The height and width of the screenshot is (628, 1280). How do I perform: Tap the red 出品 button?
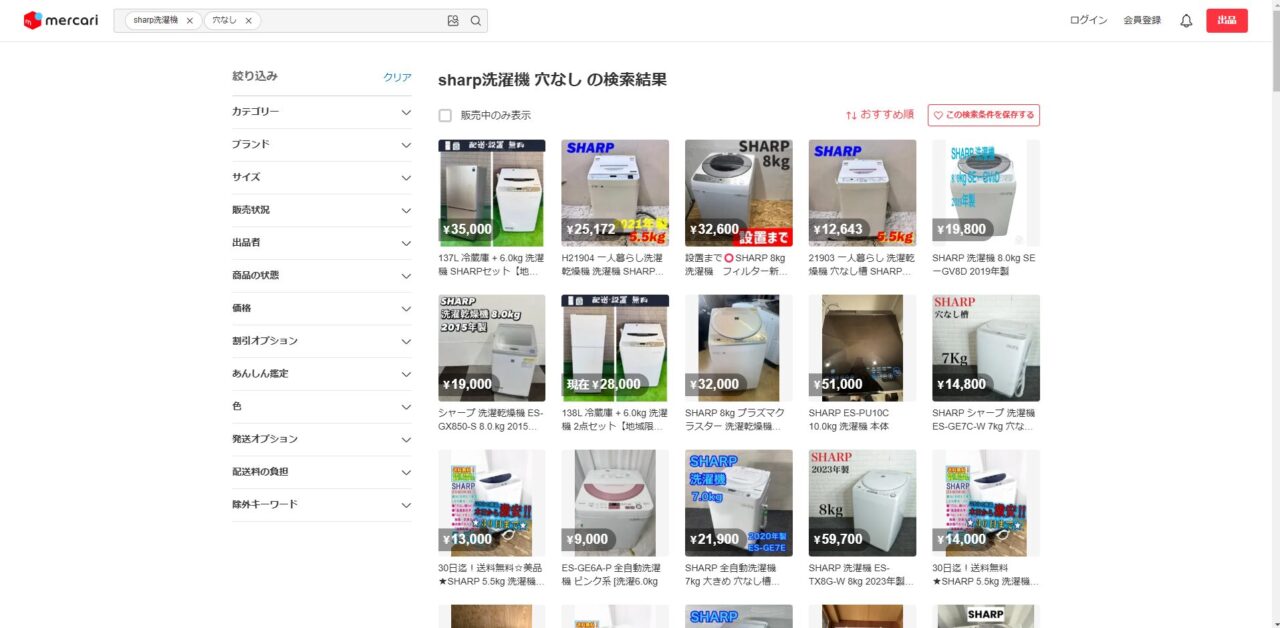coord(1226,20)
